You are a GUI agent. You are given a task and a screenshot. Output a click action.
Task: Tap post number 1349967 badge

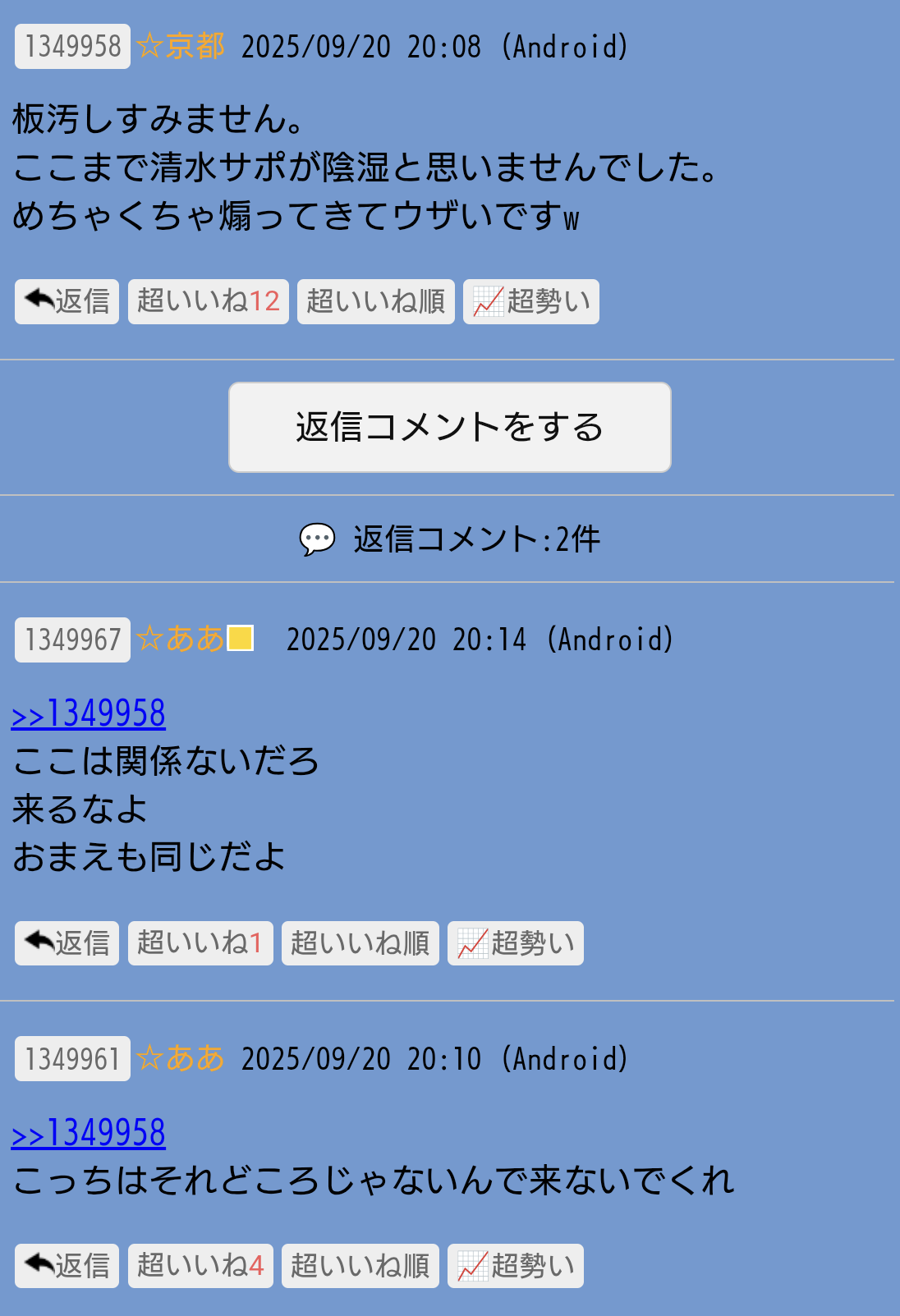72,640
